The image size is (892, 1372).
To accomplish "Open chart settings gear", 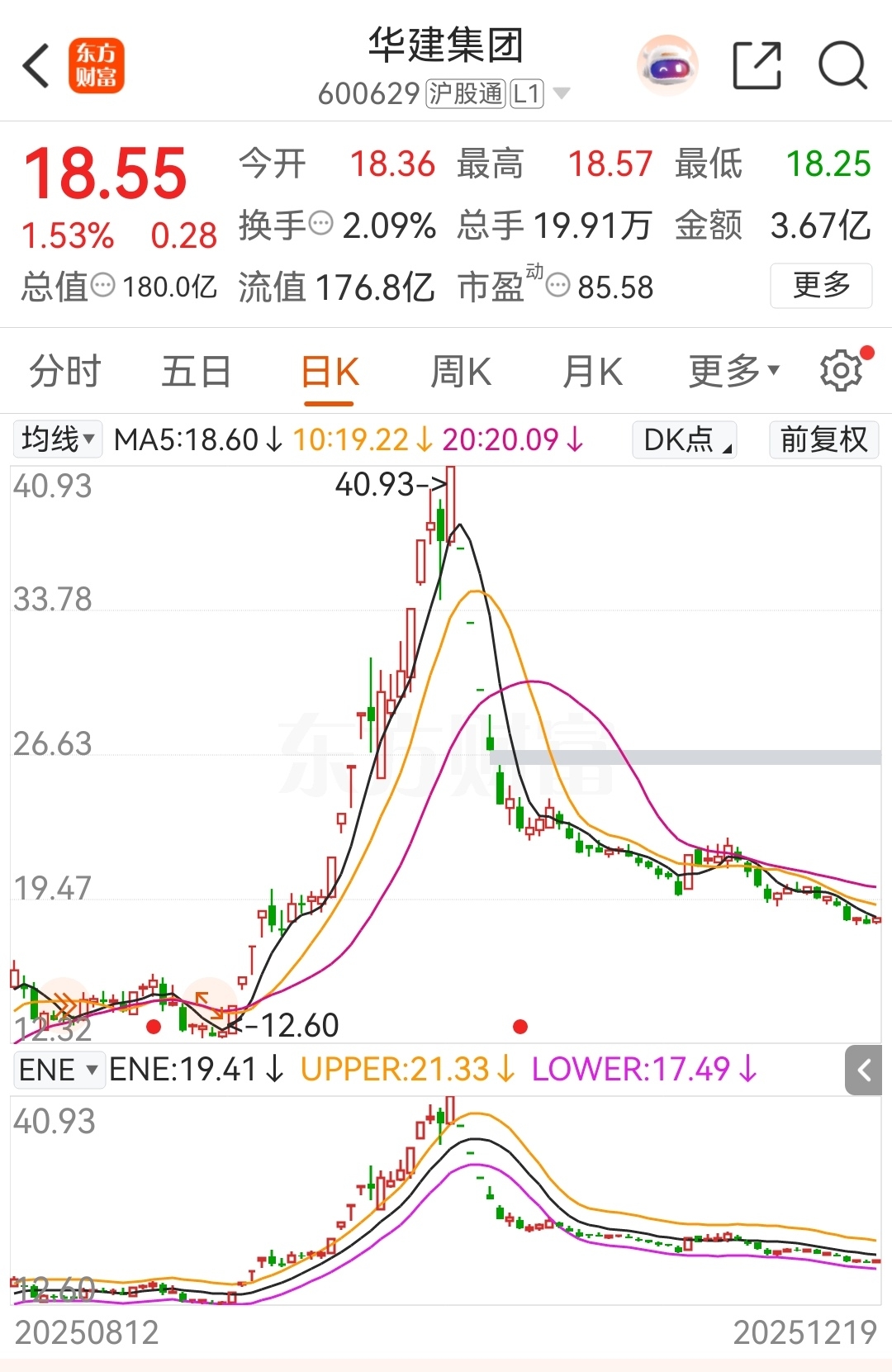I will pyautogui.click(x=841, y=371).
